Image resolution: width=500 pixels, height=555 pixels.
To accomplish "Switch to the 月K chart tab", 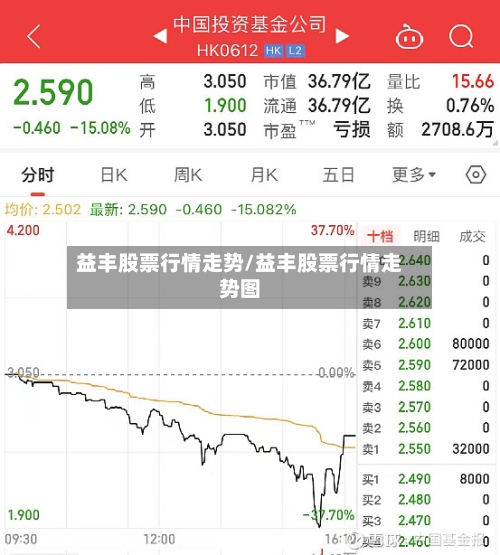I will [264, 175].
